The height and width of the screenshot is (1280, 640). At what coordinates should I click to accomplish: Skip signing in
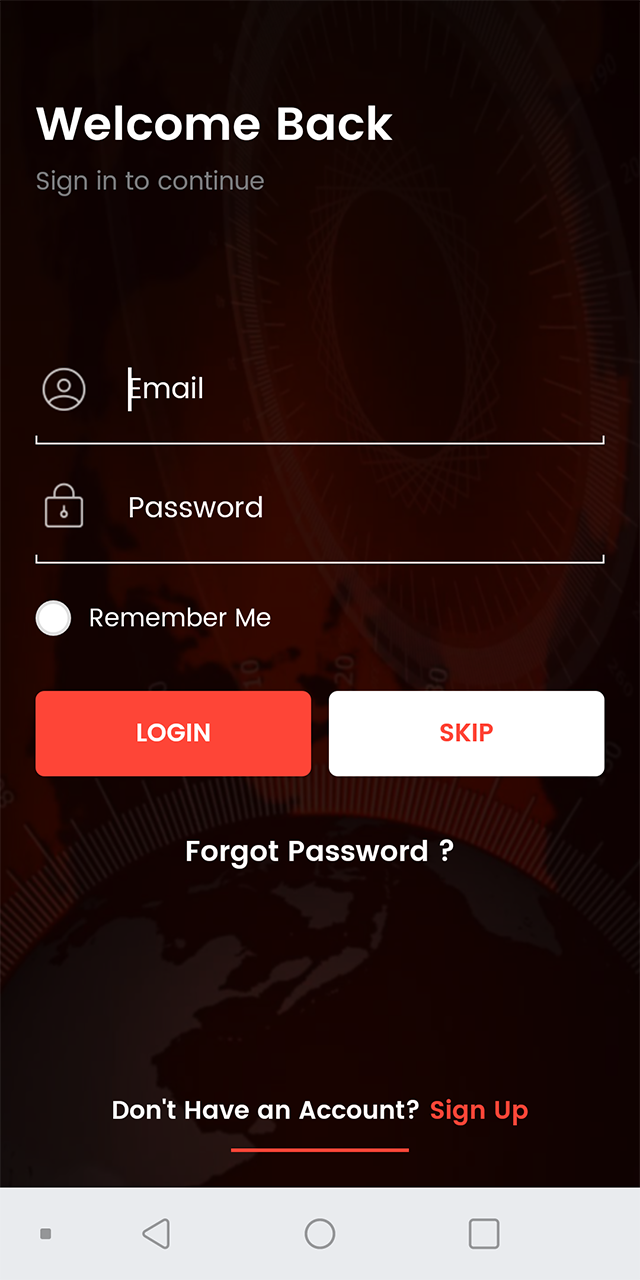pyautogui.click(x=466, y=733)
